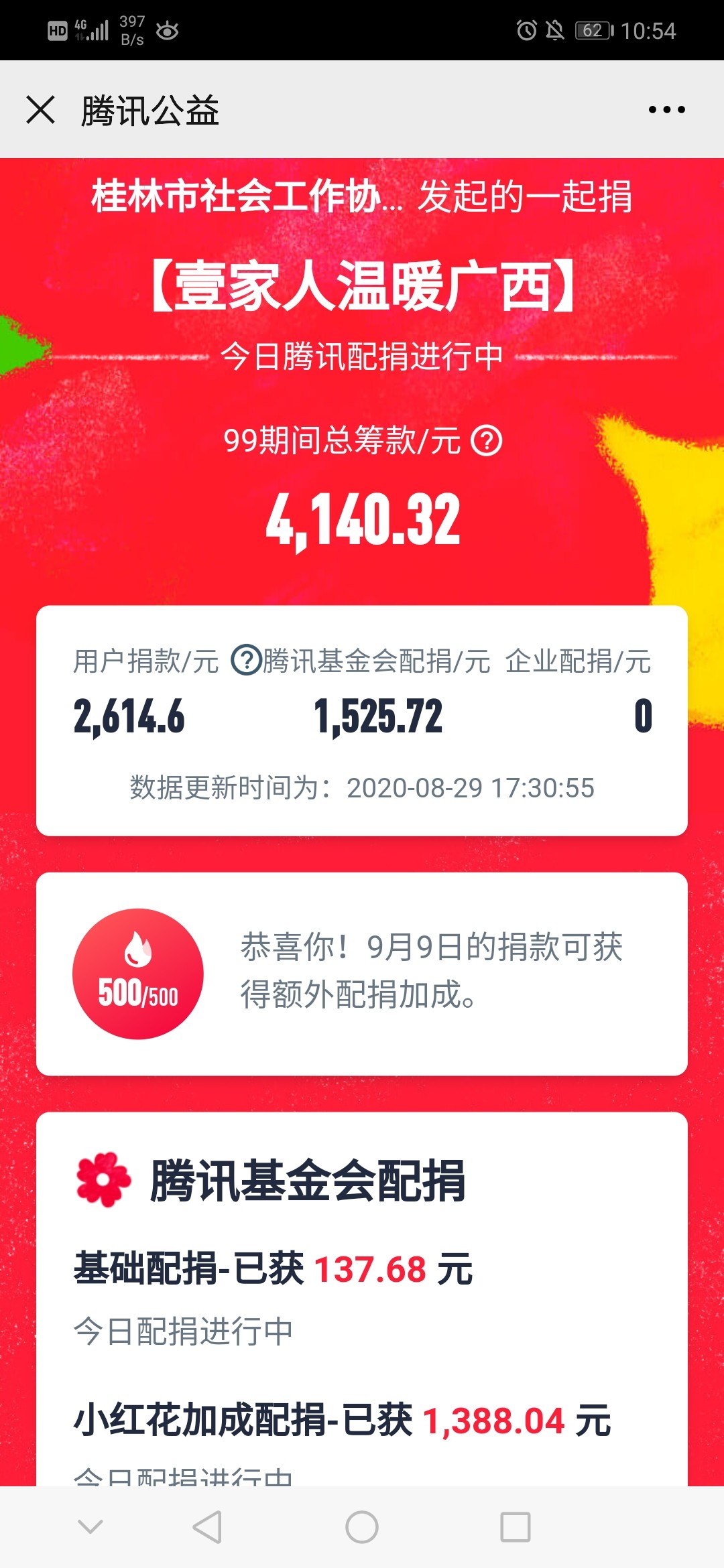
Task: Close the 腾讯公益 page with the X
Action: coord(42,109)
